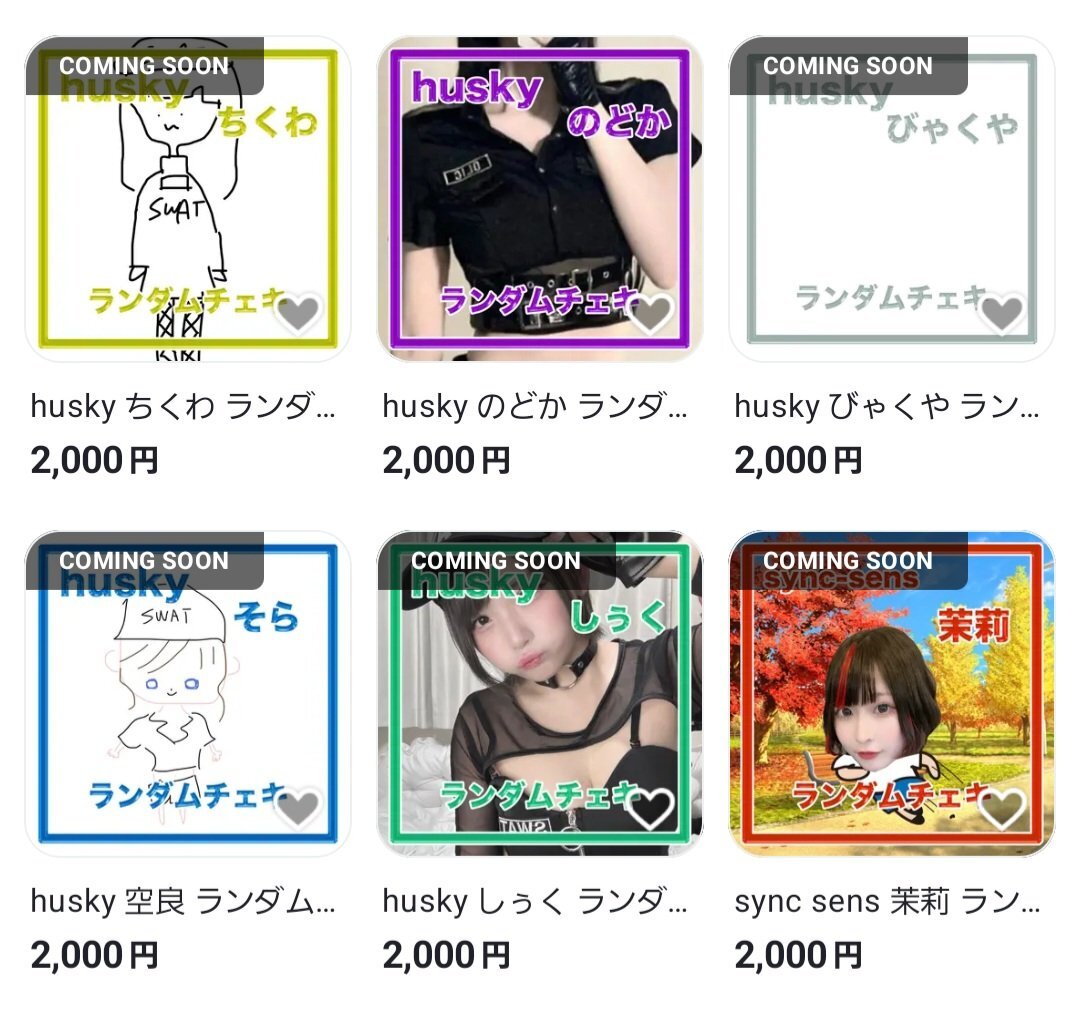Open the husky びゃくや product card

click(x=891, y=200)
